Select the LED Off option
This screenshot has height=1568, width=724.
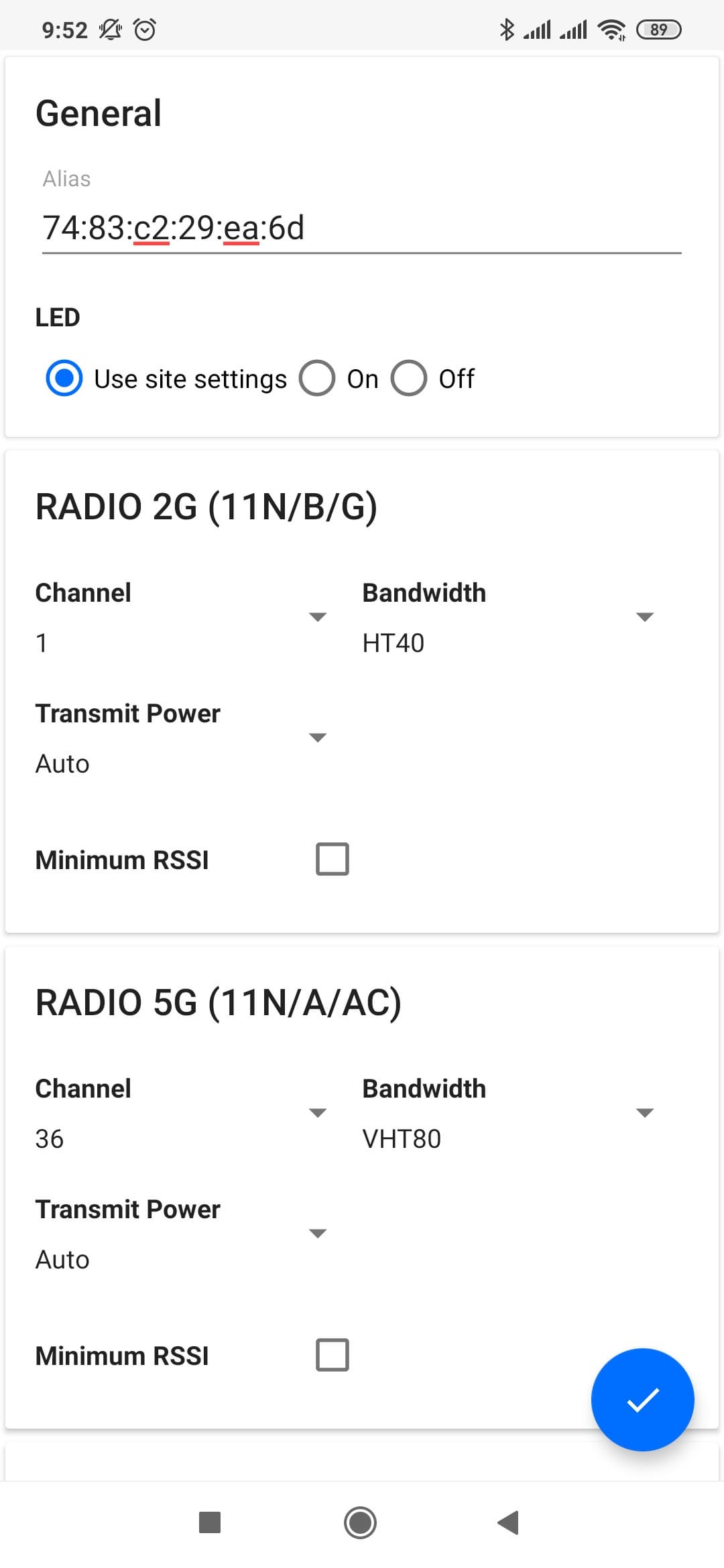click(x=409, y=379)
